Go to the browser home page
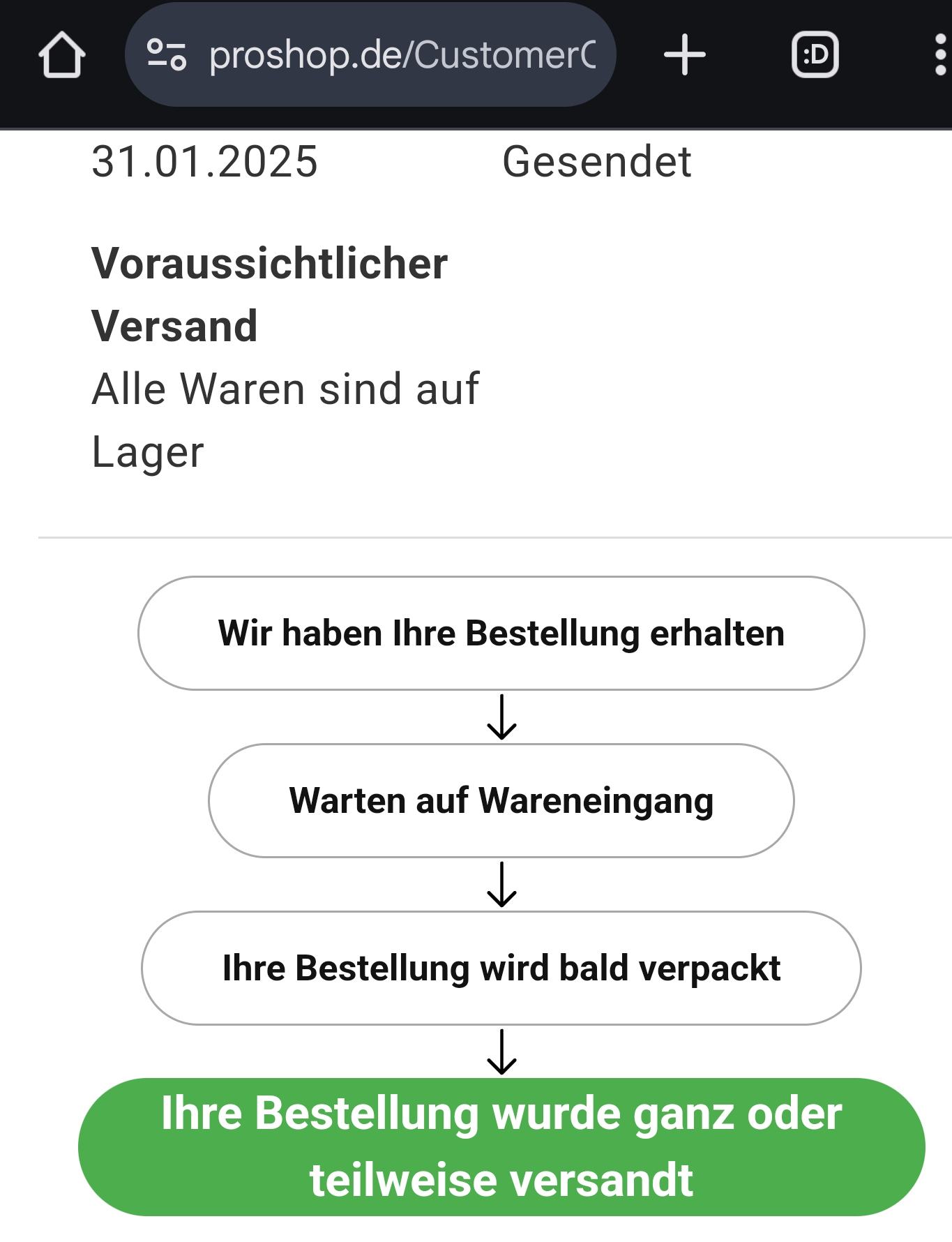The width and height of the screenshot is (952, 1242). [x=62, y=54]
